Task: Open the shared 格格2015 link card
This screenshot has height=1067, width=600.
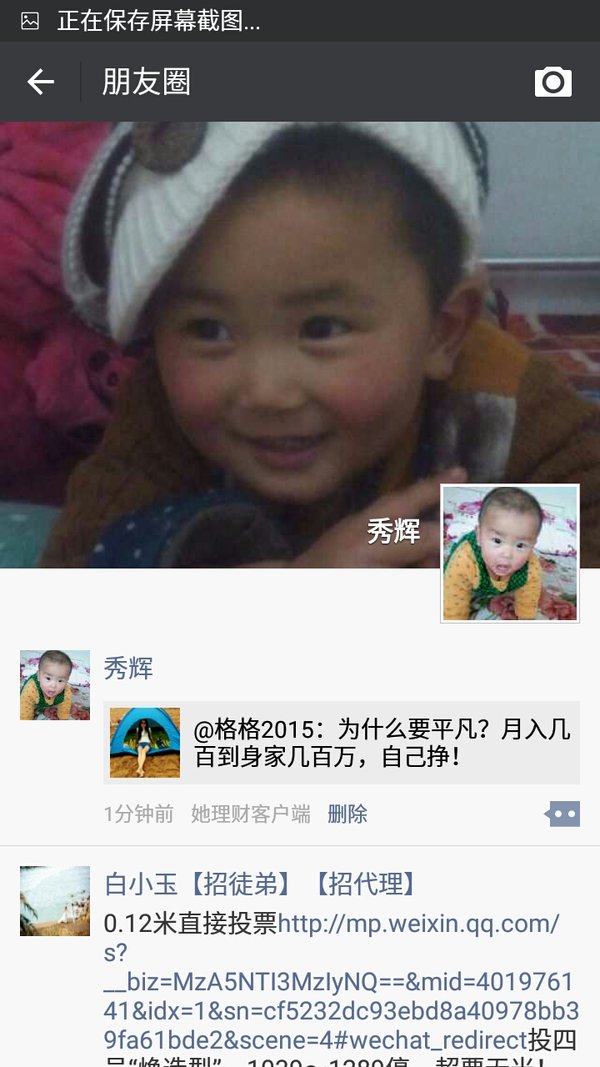Action: click(341, 742)
